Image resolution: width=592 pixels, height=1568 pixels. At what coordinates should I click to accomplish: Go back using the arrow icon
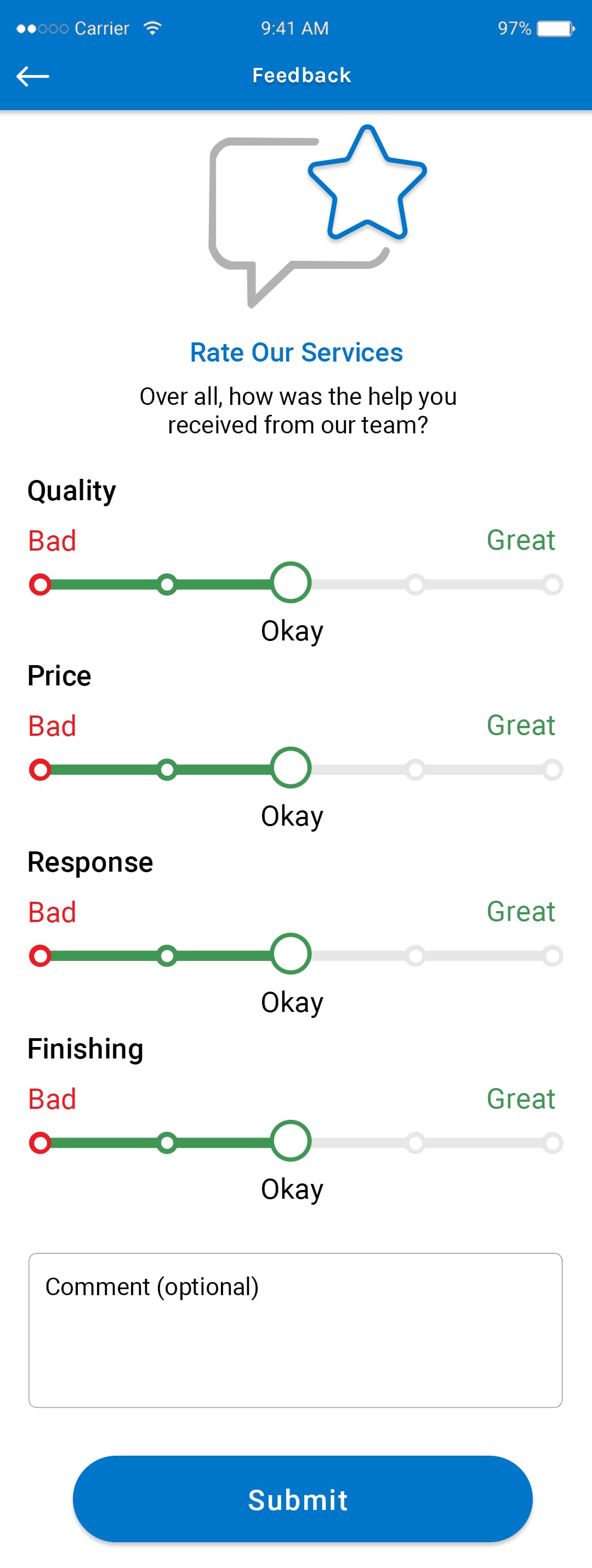[x=33, y=76]
